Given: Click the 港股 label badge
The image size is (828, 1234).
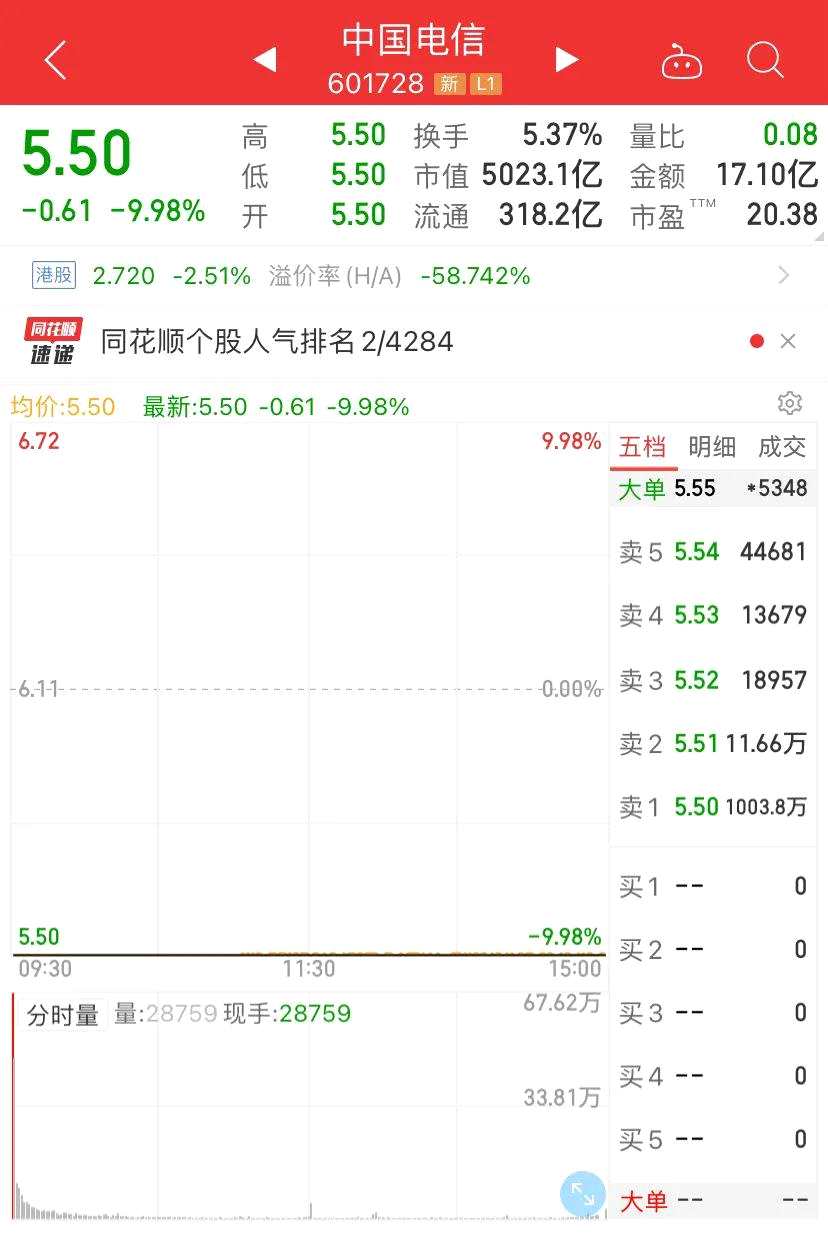Looking at the screenshot, I should coord(53,276).
